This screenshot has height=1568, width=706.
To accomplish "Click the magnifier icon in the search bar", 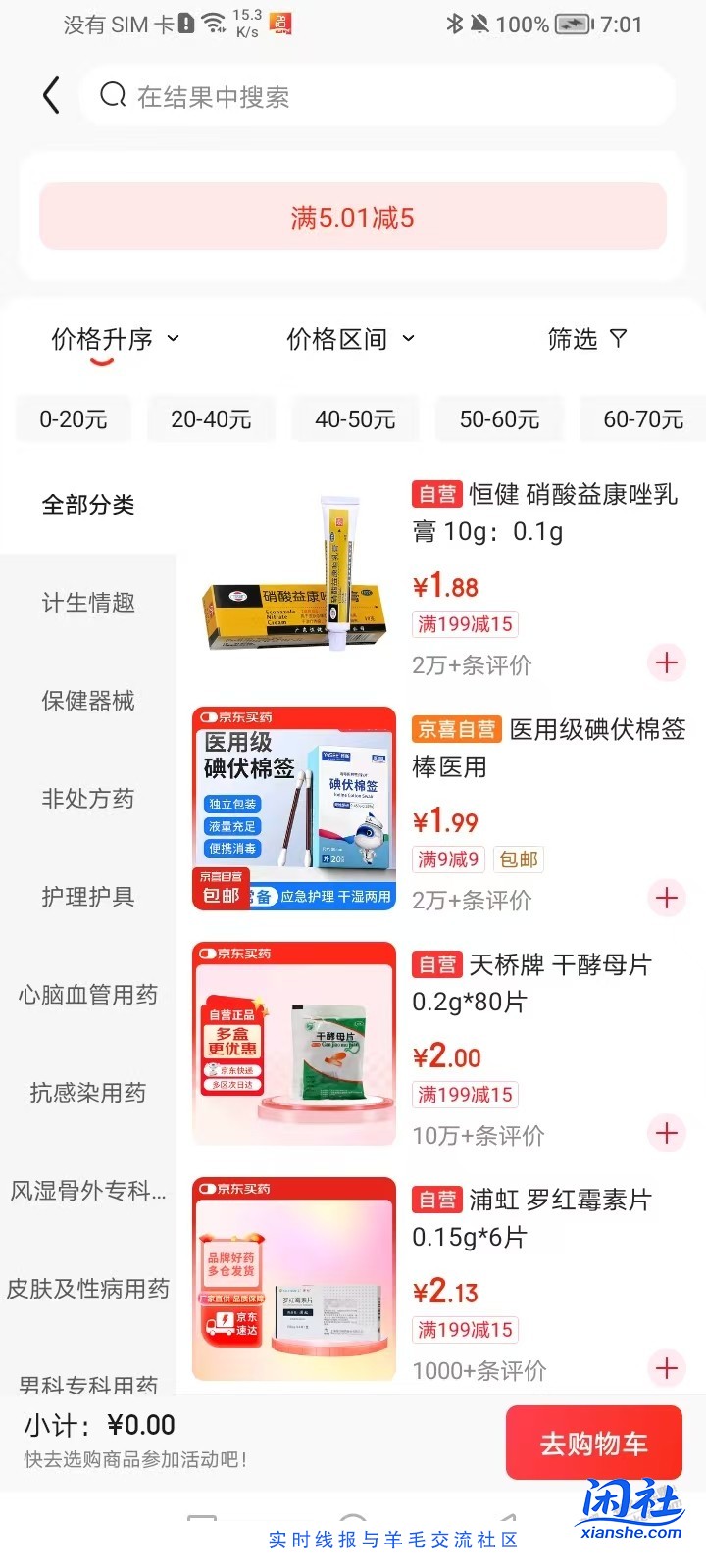I will pyautogui.click(x=112, y=95).
